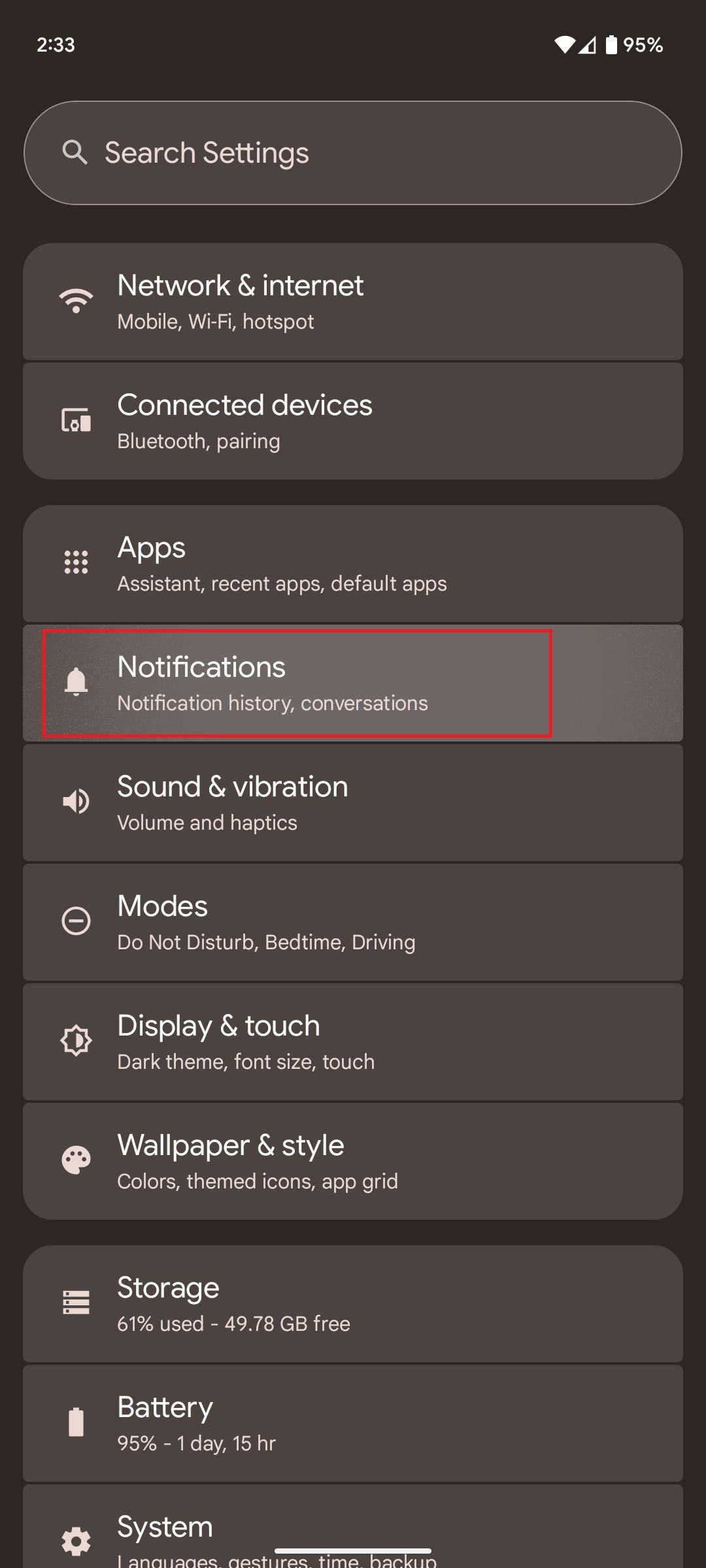The image size is (706, 1568).
Task: Open the Notifications settings entry
Action: [x=353, y=683]
